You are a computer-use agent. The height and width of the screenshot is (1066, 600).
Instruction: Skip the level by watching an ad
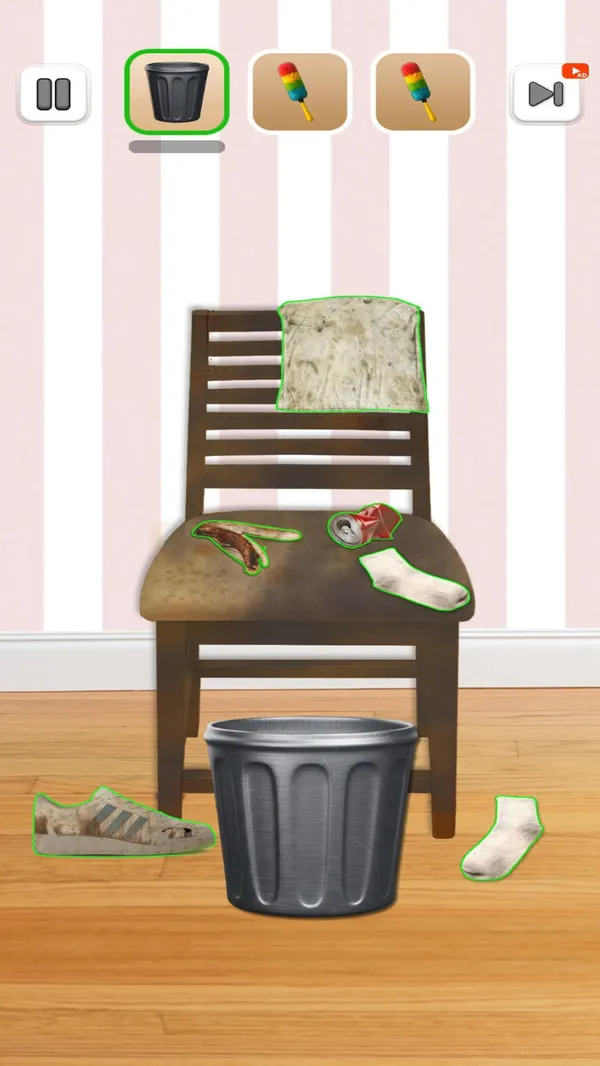pos(546,94)
